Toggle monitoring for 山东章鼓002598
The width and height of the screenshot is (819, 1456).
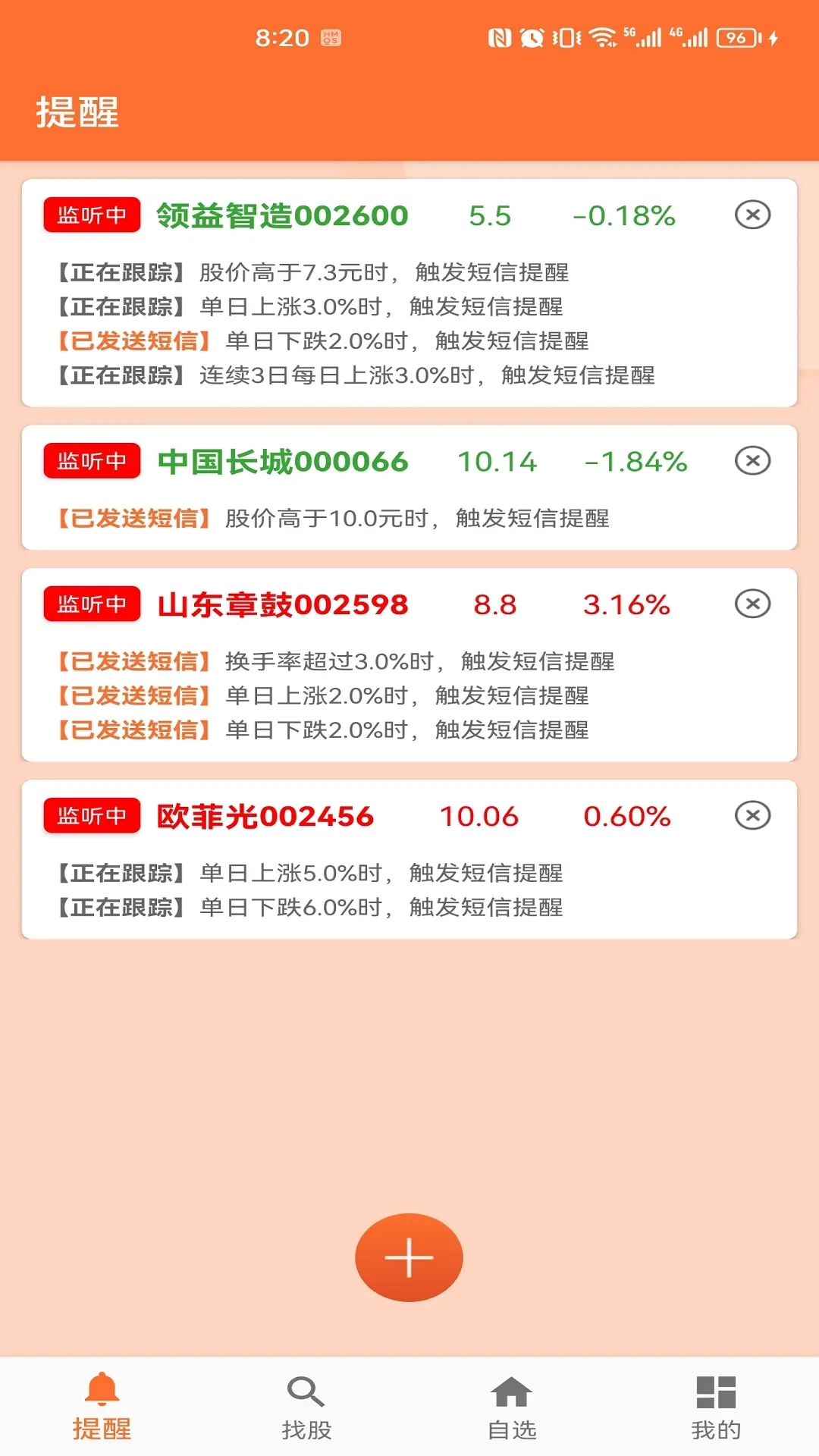pos(91,603)
